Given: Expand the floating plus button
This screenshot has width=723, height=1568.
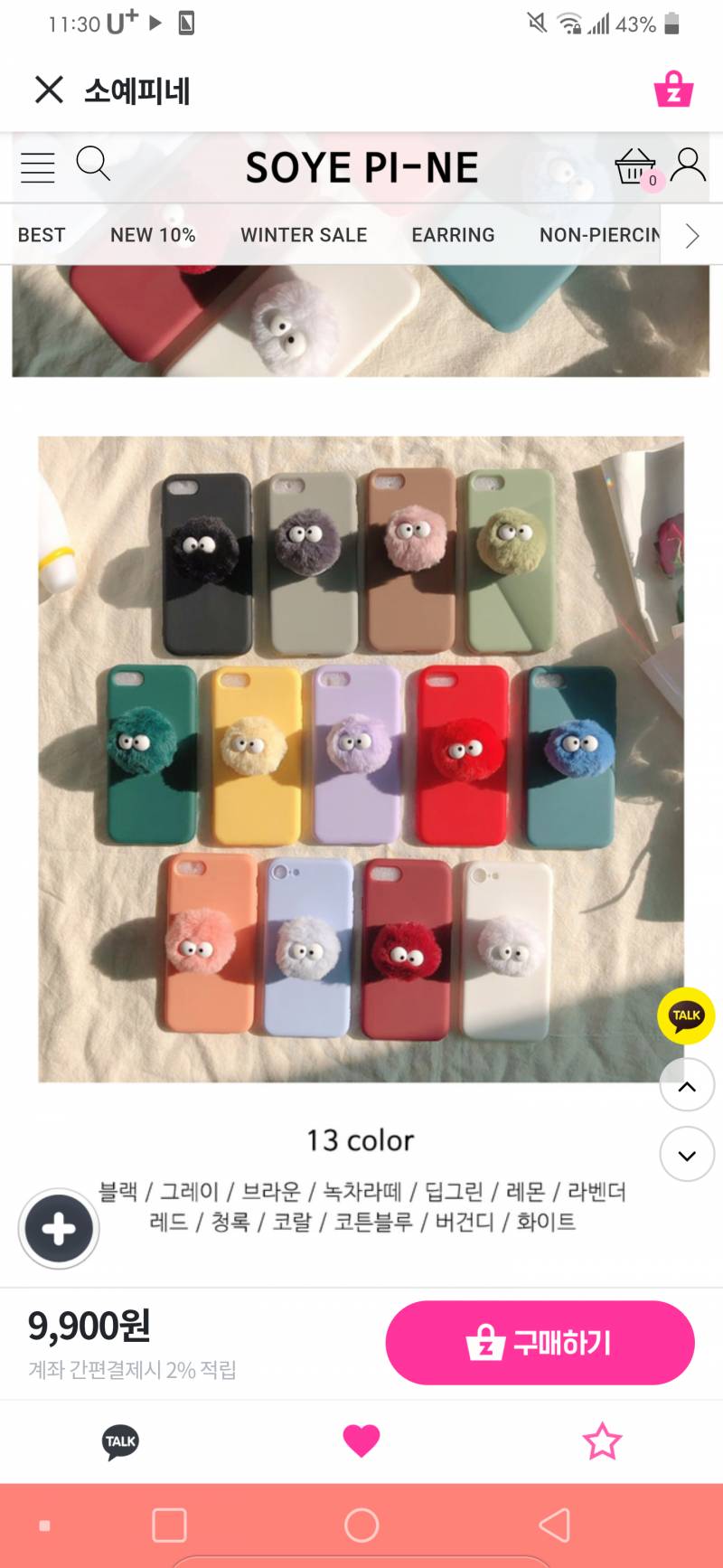Looking at the screenshot, I should tap(59, 1229).
